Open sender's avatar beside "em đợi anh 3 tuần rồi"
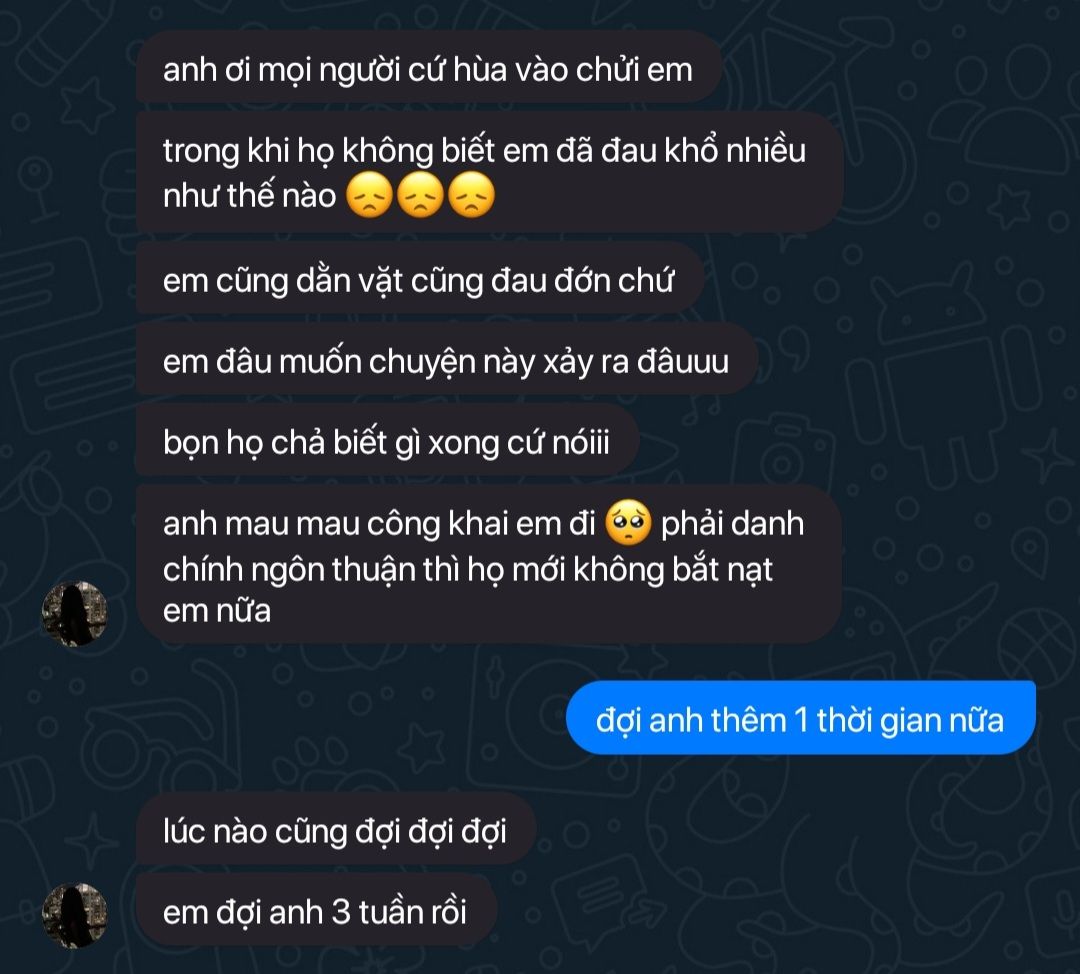Screen dimensions: 1080x974 (75, 914)
